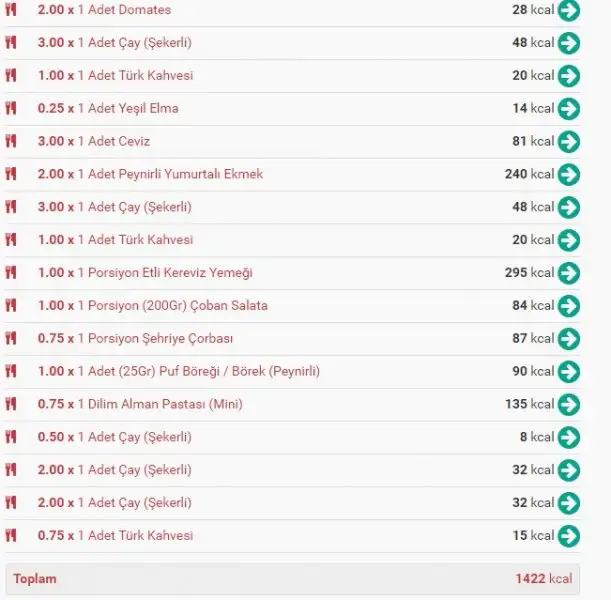The image size is (611, 600).
Task: Open arrow for 0.75 x Türk Kahvesi
Action: click(x=569, y=536)
